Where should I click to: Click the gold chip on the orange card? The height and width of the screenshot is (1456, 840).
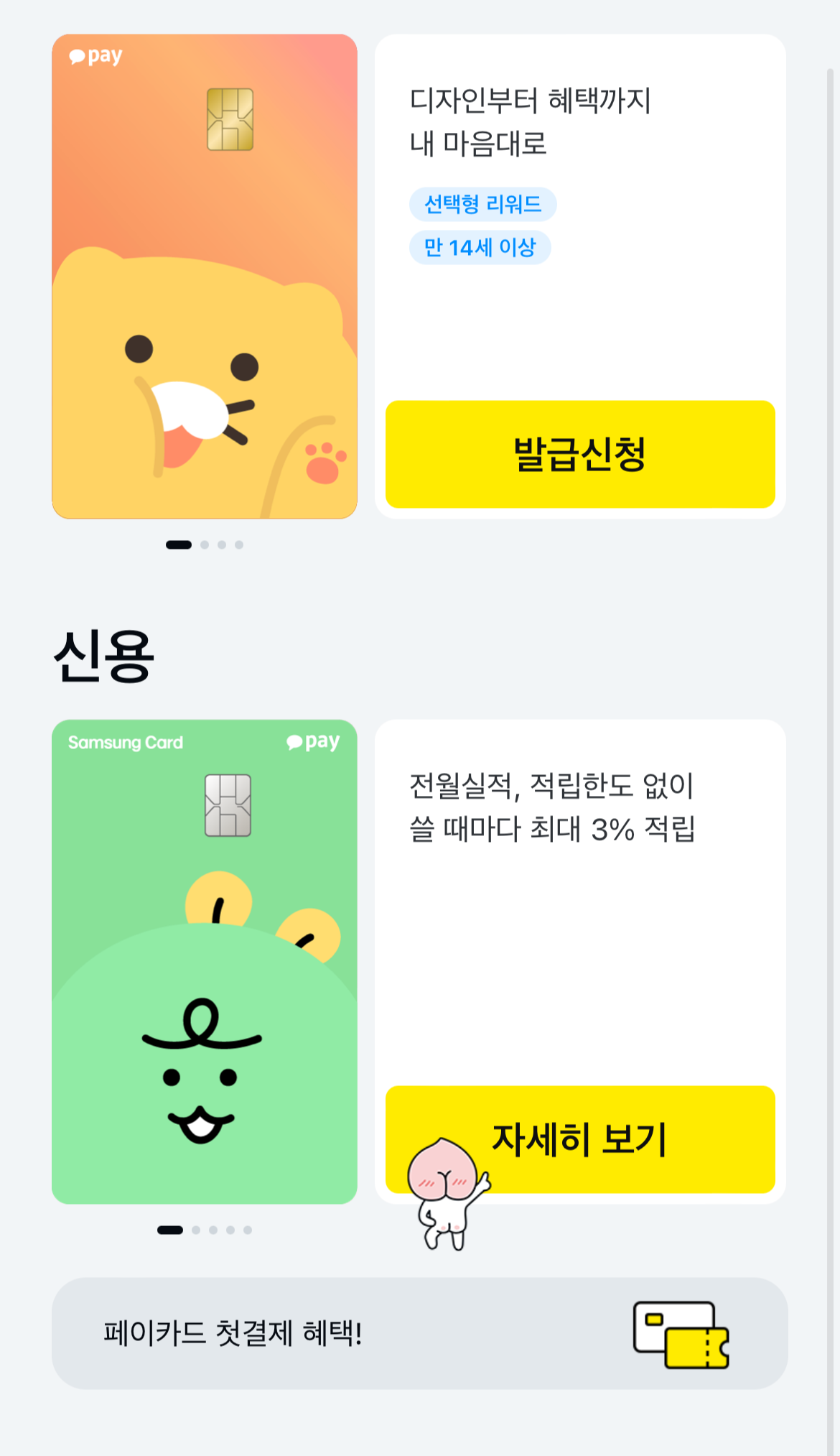coord(230,120)
